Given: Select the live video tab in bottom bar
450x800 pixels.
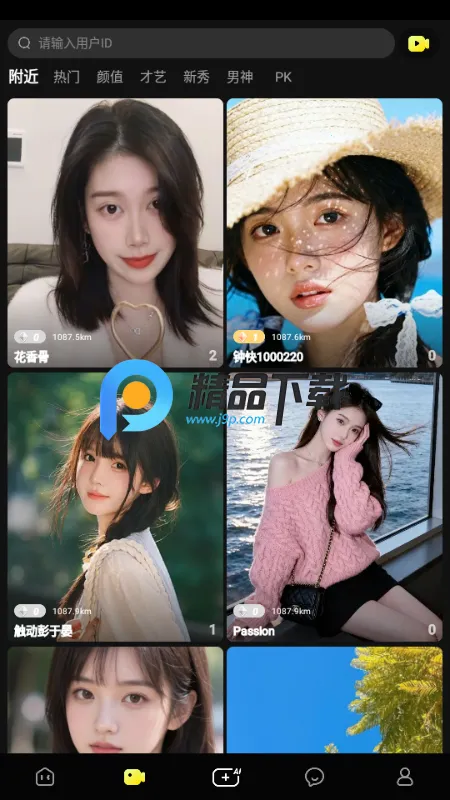Looking at the screenshot, I should pyautogui.click(x=134, y=777).
